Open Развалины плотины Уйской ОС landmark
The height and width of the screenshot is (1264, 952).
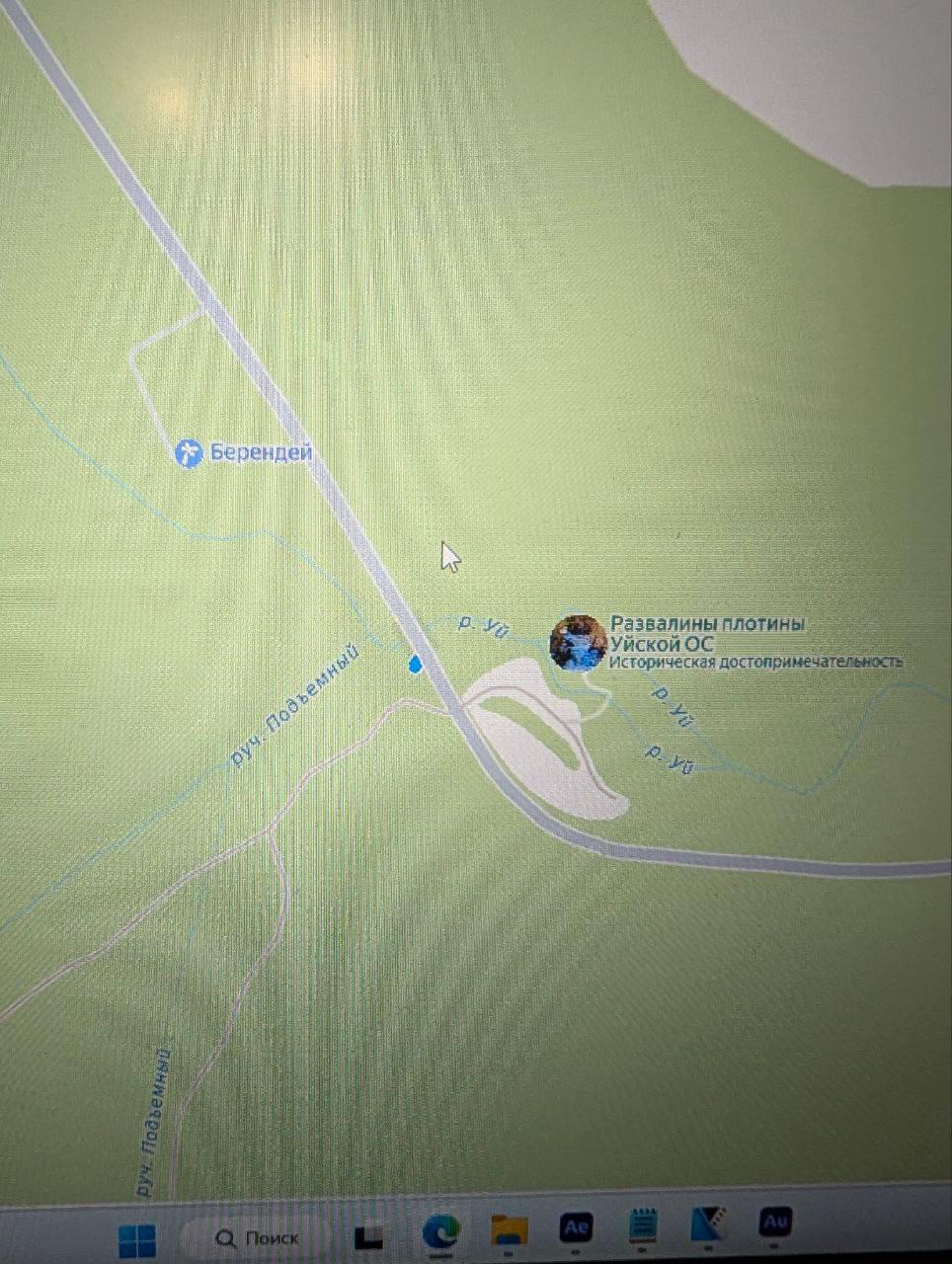[x=578, y=642]
